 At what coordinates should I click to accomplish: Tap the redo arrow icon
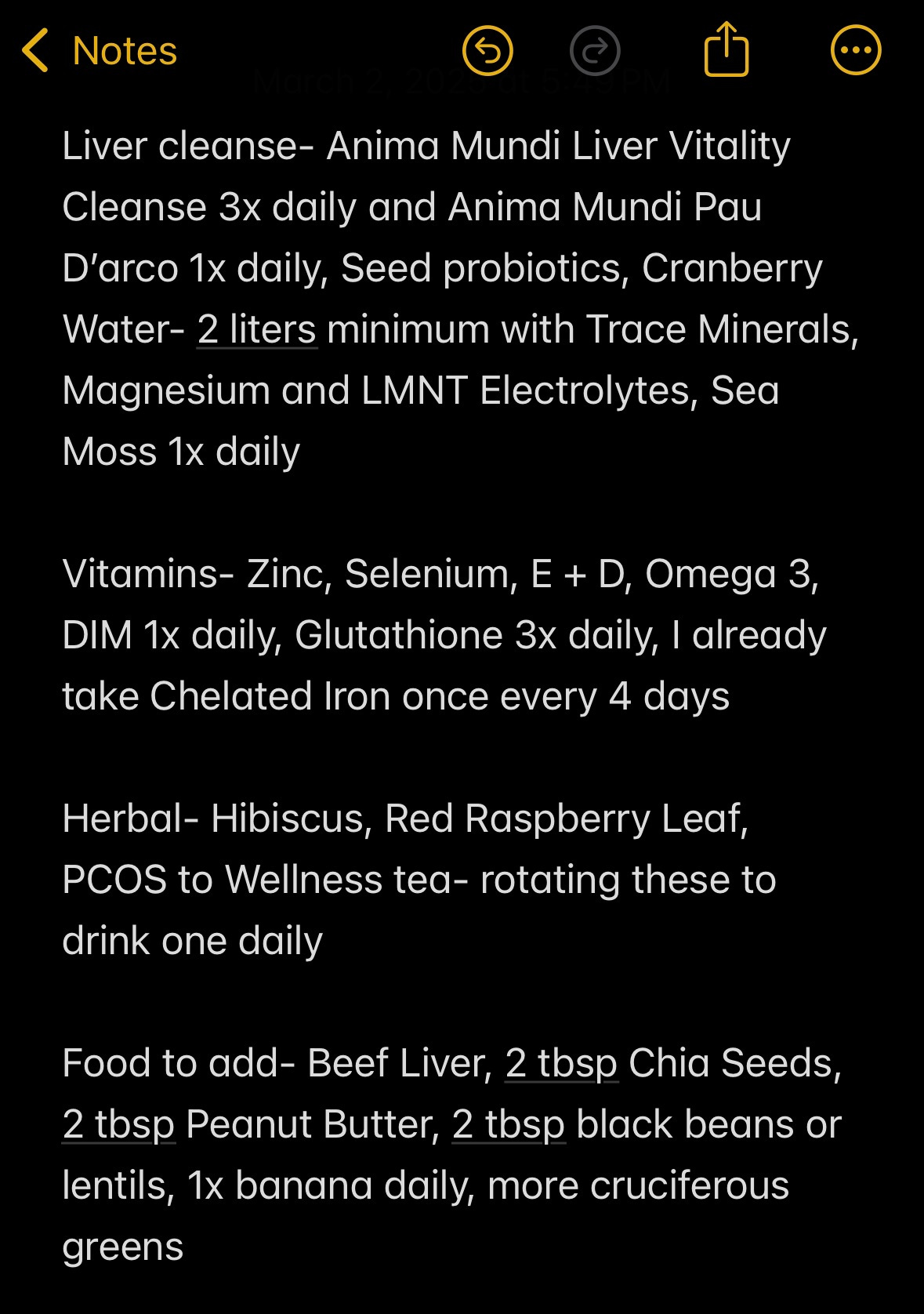(x=595, y=52)
